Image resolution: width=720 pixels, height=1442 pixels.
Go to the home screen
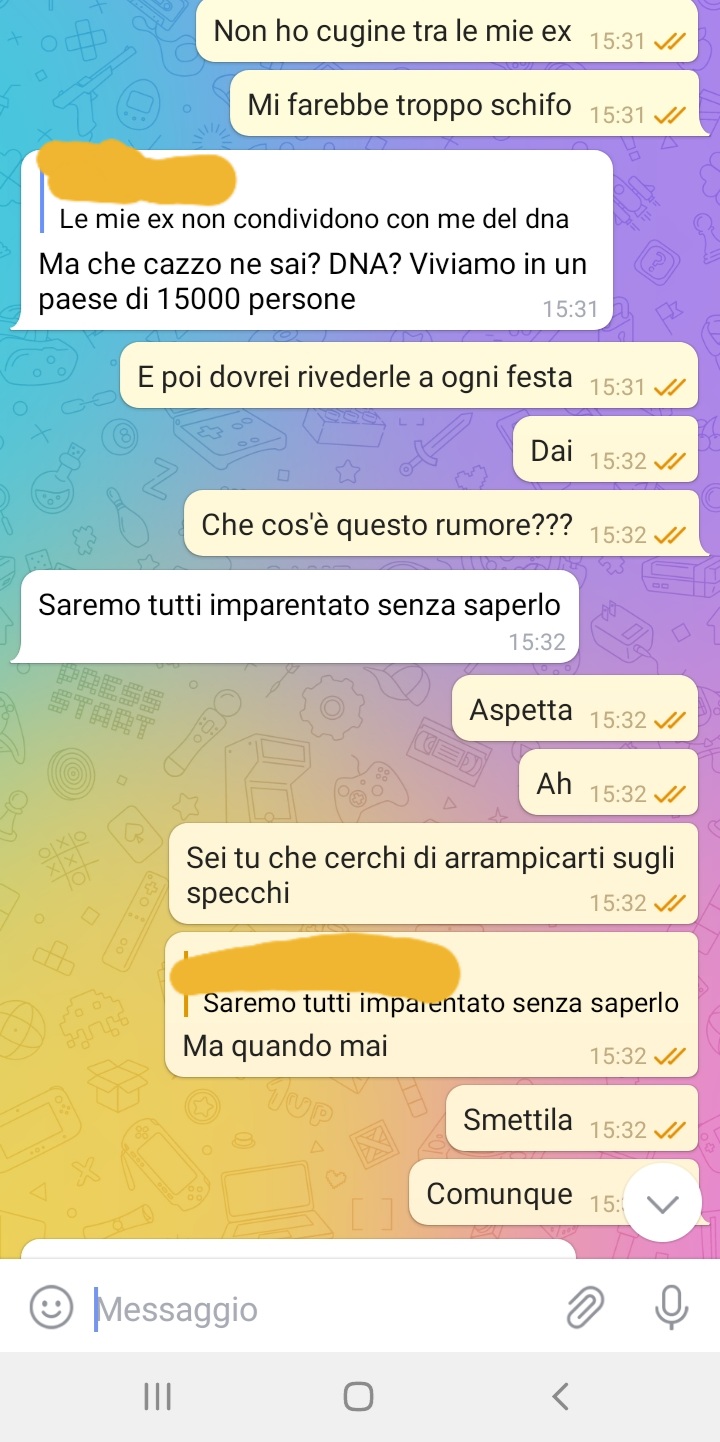[358, 1396]
